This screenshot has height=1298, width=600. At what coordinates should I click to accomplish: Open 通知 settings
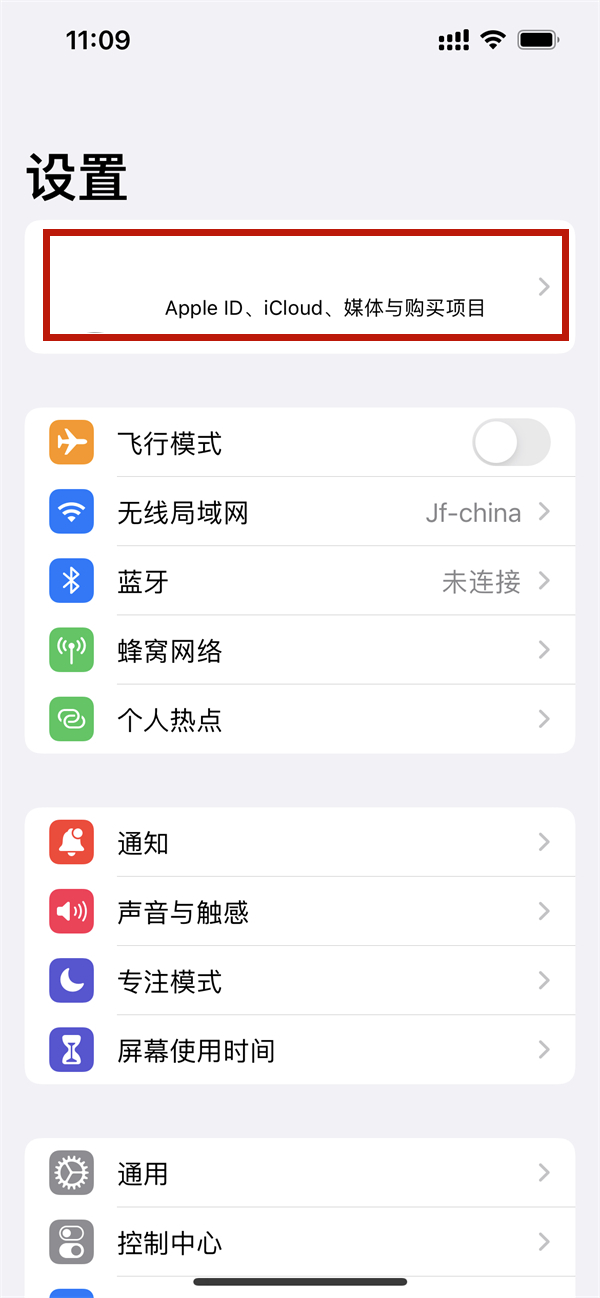tap(300, 843)
